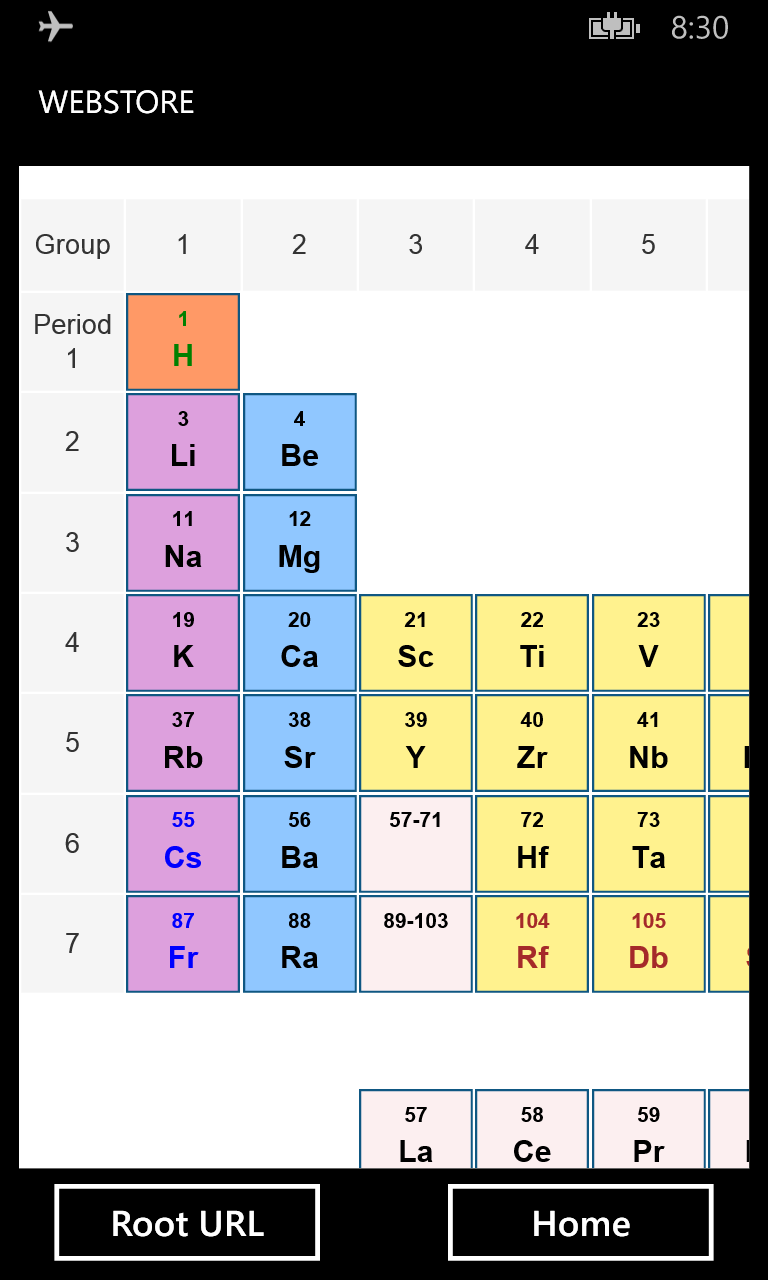Tap the Root URL button
The height and width of the screenshot is (1280, 768).
point(187,1222)
